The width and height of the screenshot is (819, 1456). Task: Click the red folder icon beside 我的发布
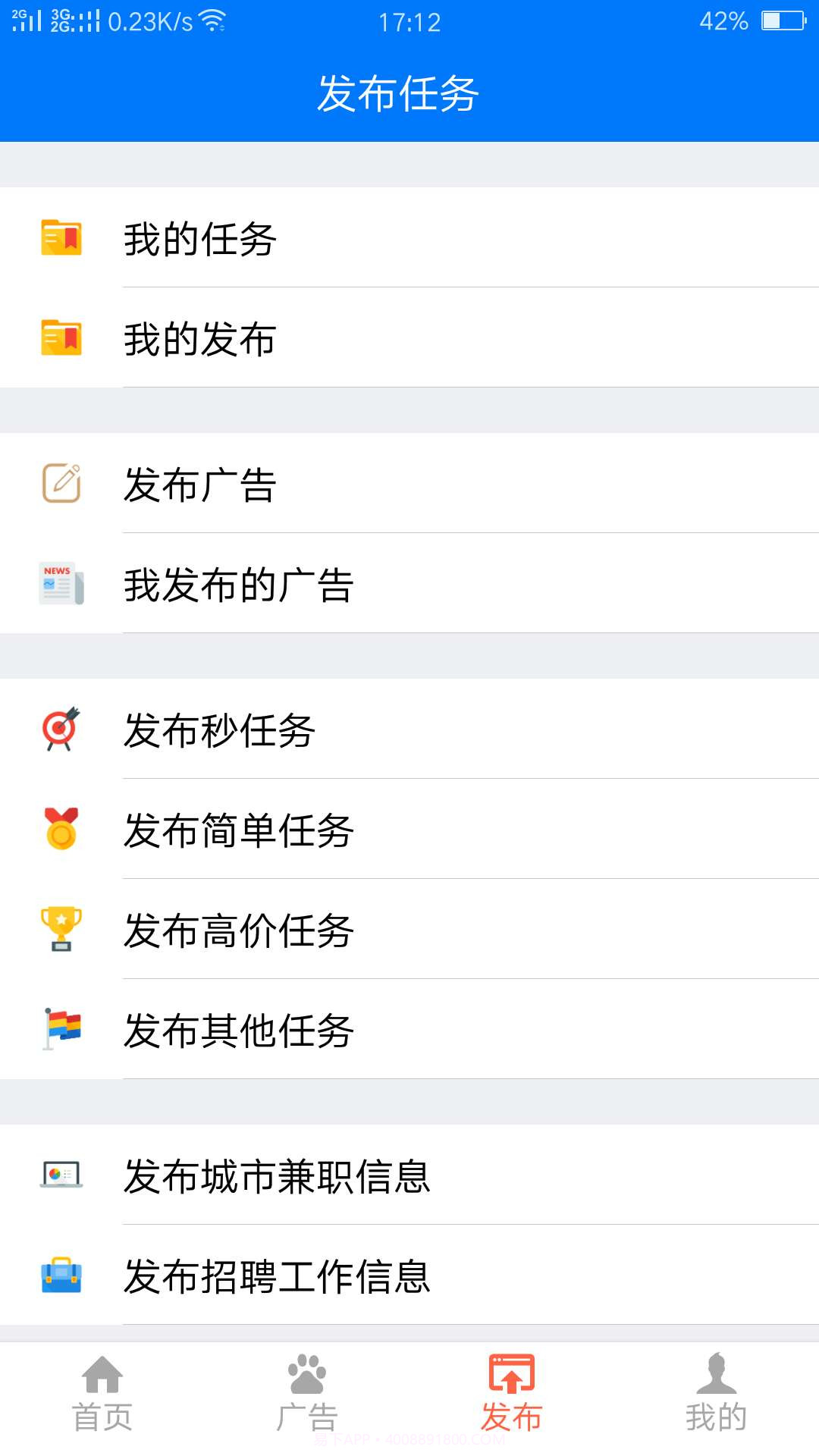coord(61,339)
